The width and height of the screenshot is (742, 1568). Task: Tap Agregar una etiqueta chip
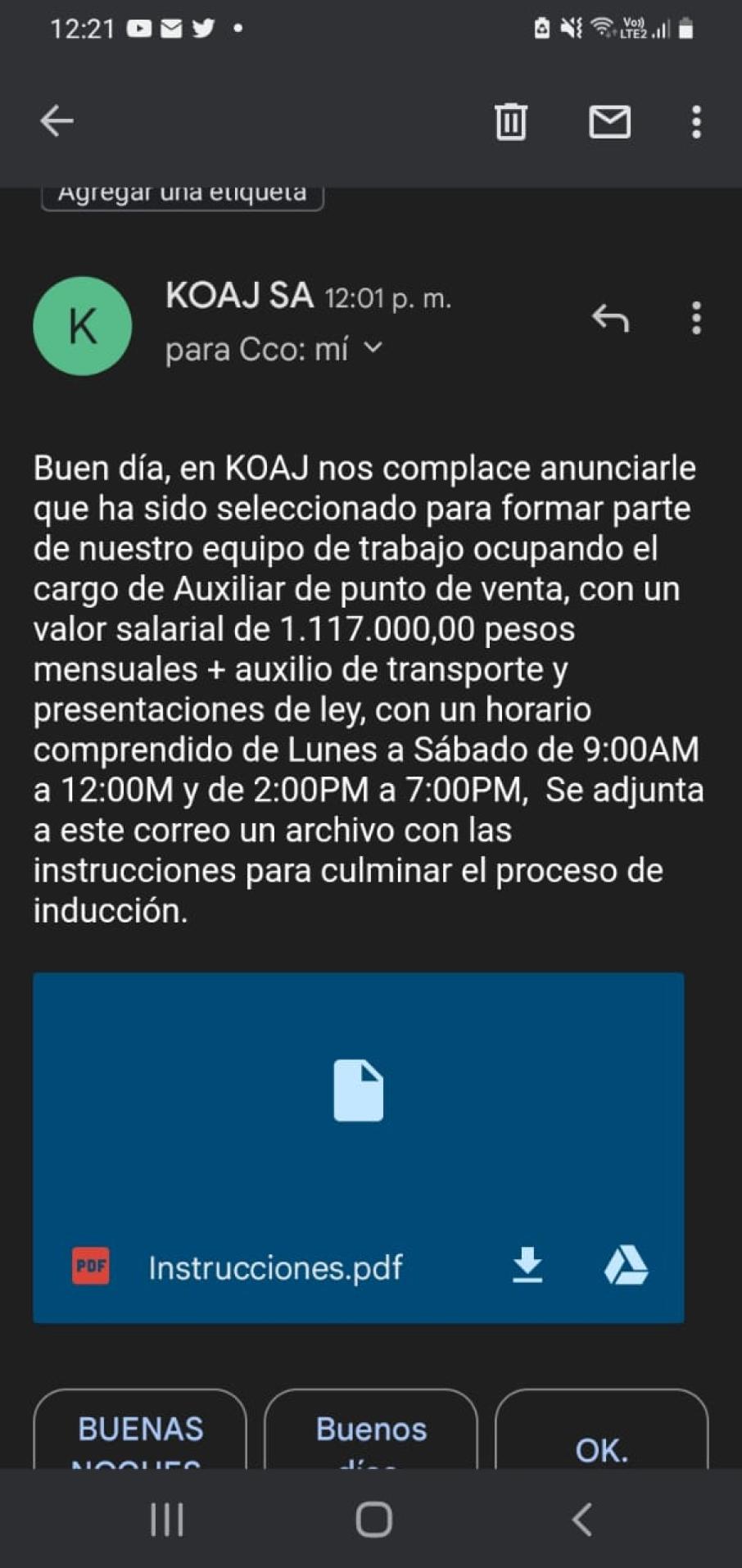point(183,197)
